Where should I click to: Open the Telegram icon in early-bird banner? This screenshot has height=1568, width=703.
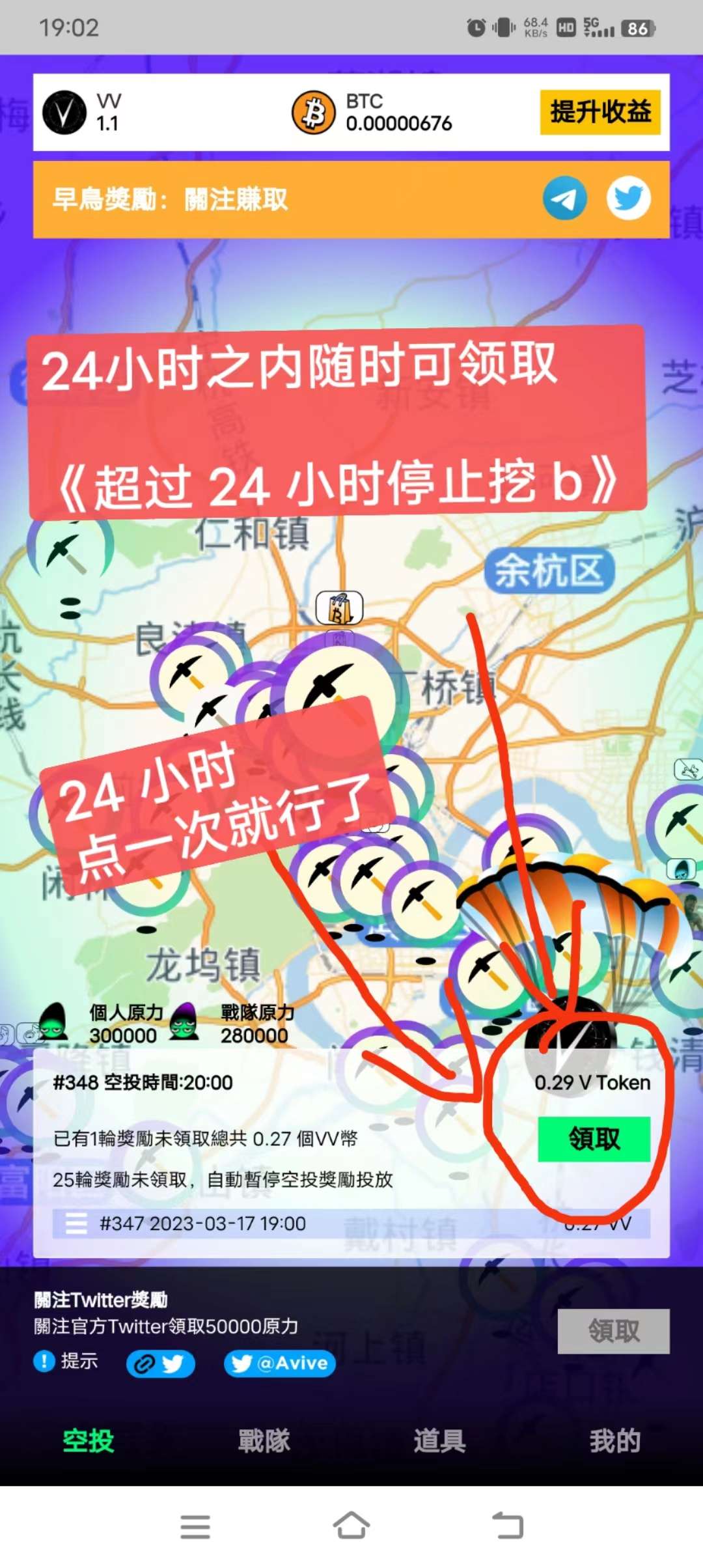(564, 198)
